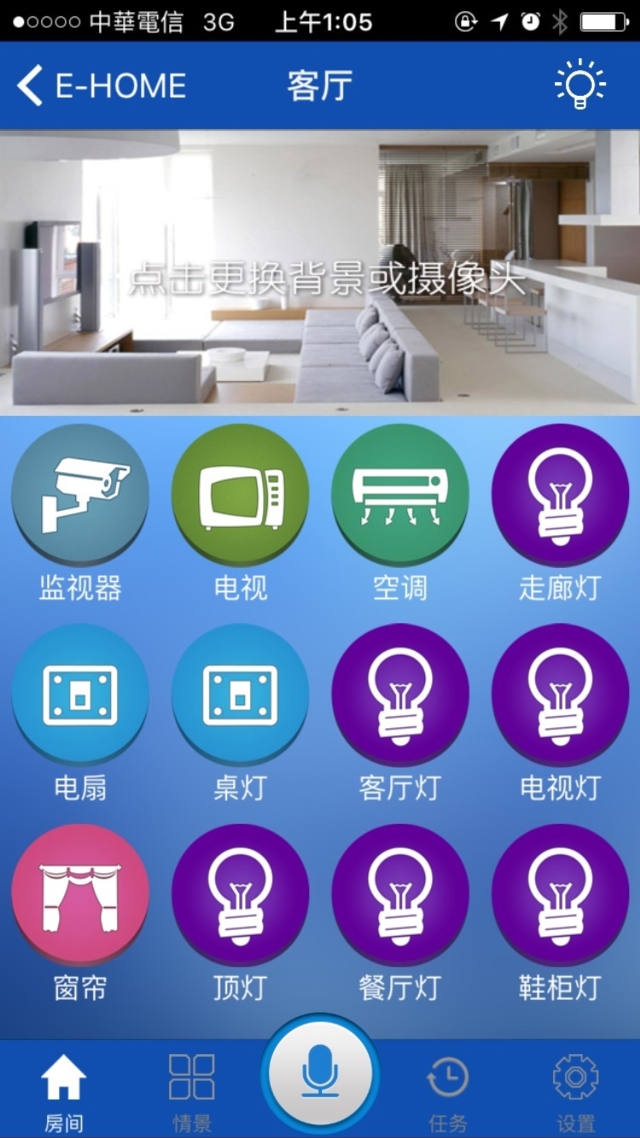Open the 监视器 camera control
Viewport: 640px width, 1138px height.
point(80,493)
